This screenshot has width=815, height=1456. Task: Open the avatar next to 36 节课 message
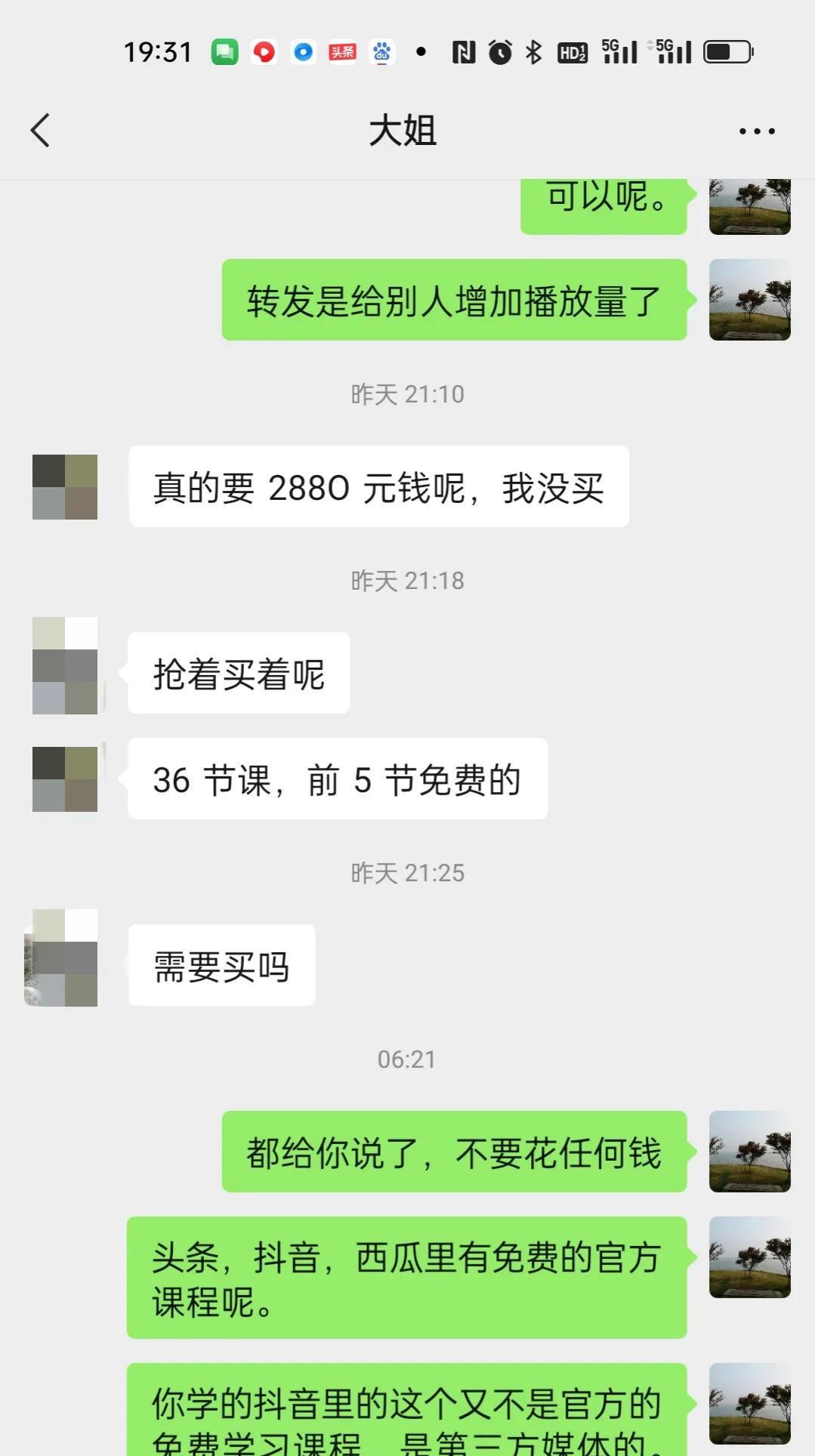coord(65,779)
